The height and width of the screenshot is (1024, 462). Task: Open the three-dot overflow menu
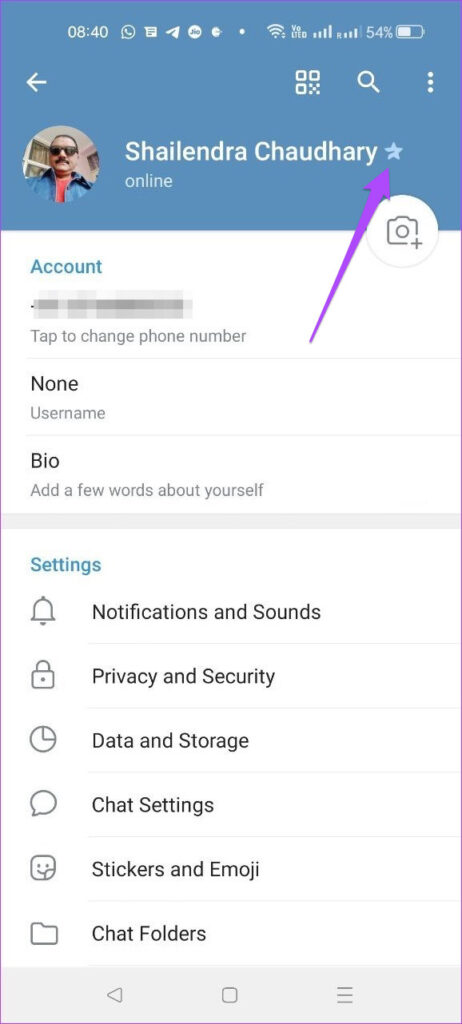[429, 82]
